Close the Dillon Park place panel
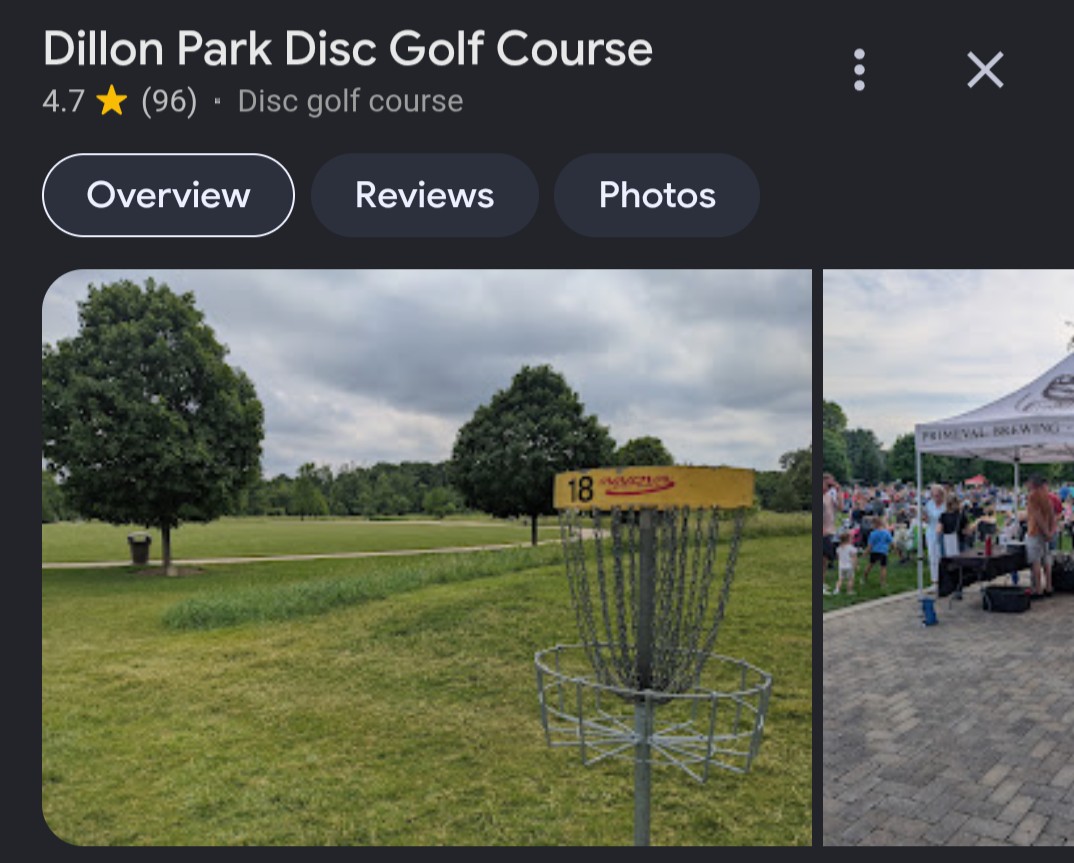1074x863 pixels. tap(985, 70)
